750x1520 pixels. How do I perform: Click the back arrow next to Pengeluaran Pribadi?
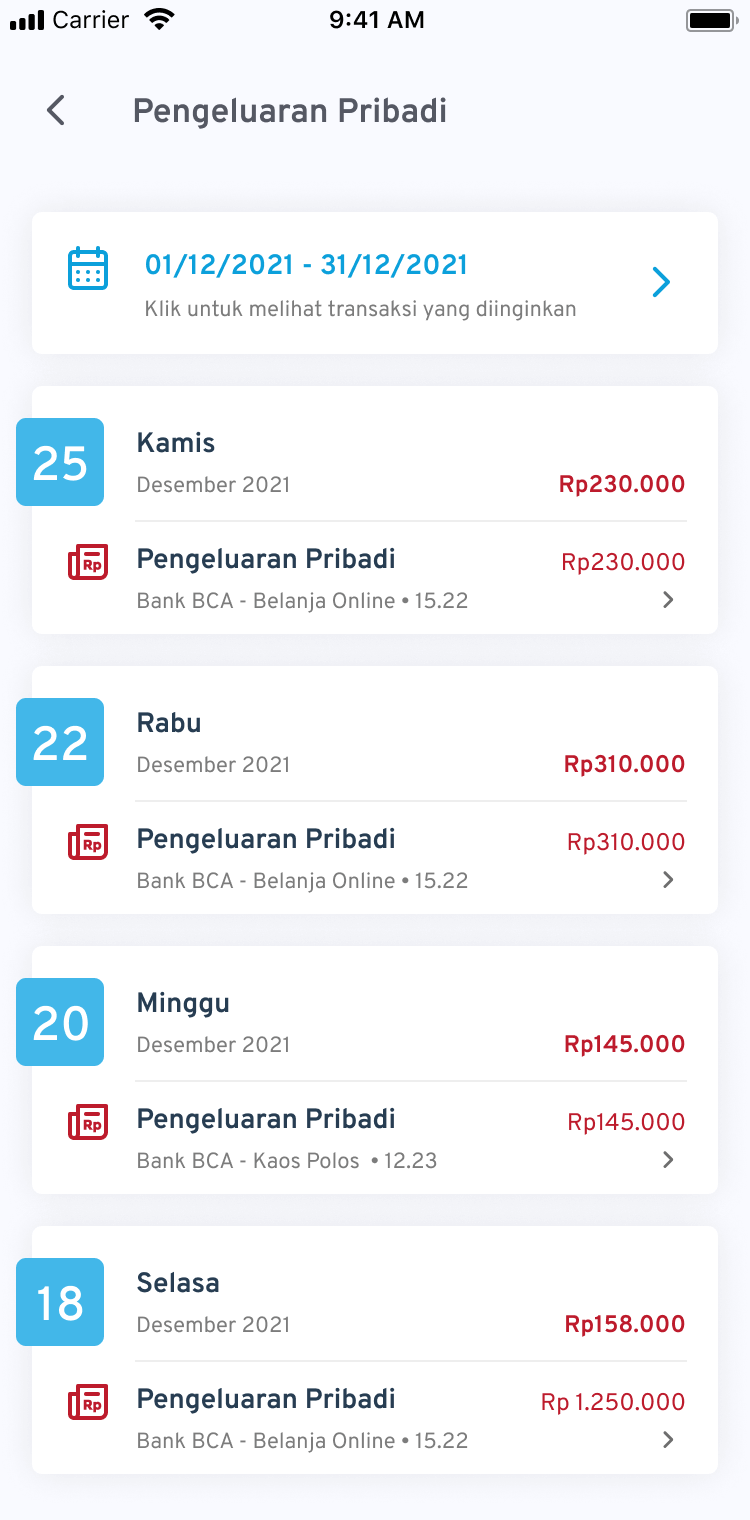pyautogui.click(x=55, y=110)
